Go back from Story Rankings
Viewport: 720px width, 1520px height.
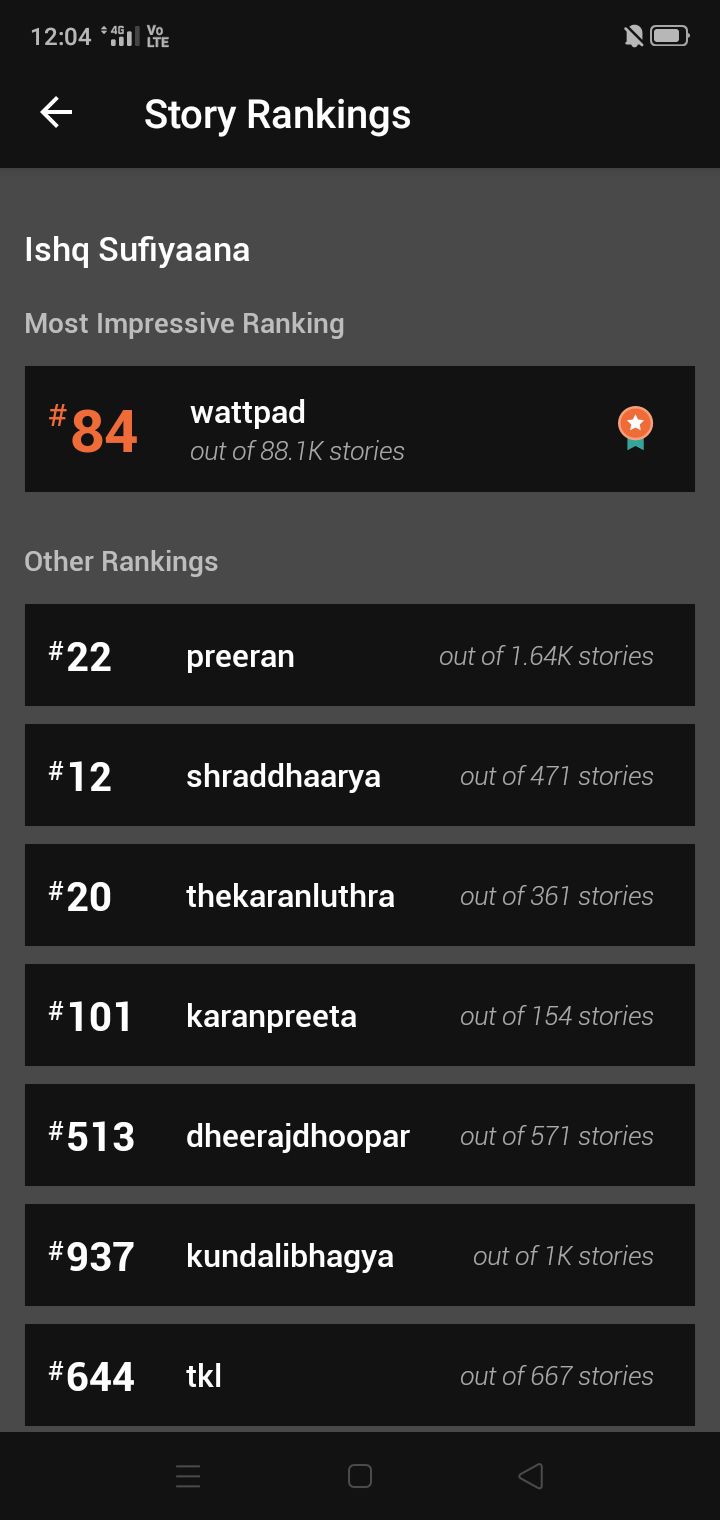[56, 113]
